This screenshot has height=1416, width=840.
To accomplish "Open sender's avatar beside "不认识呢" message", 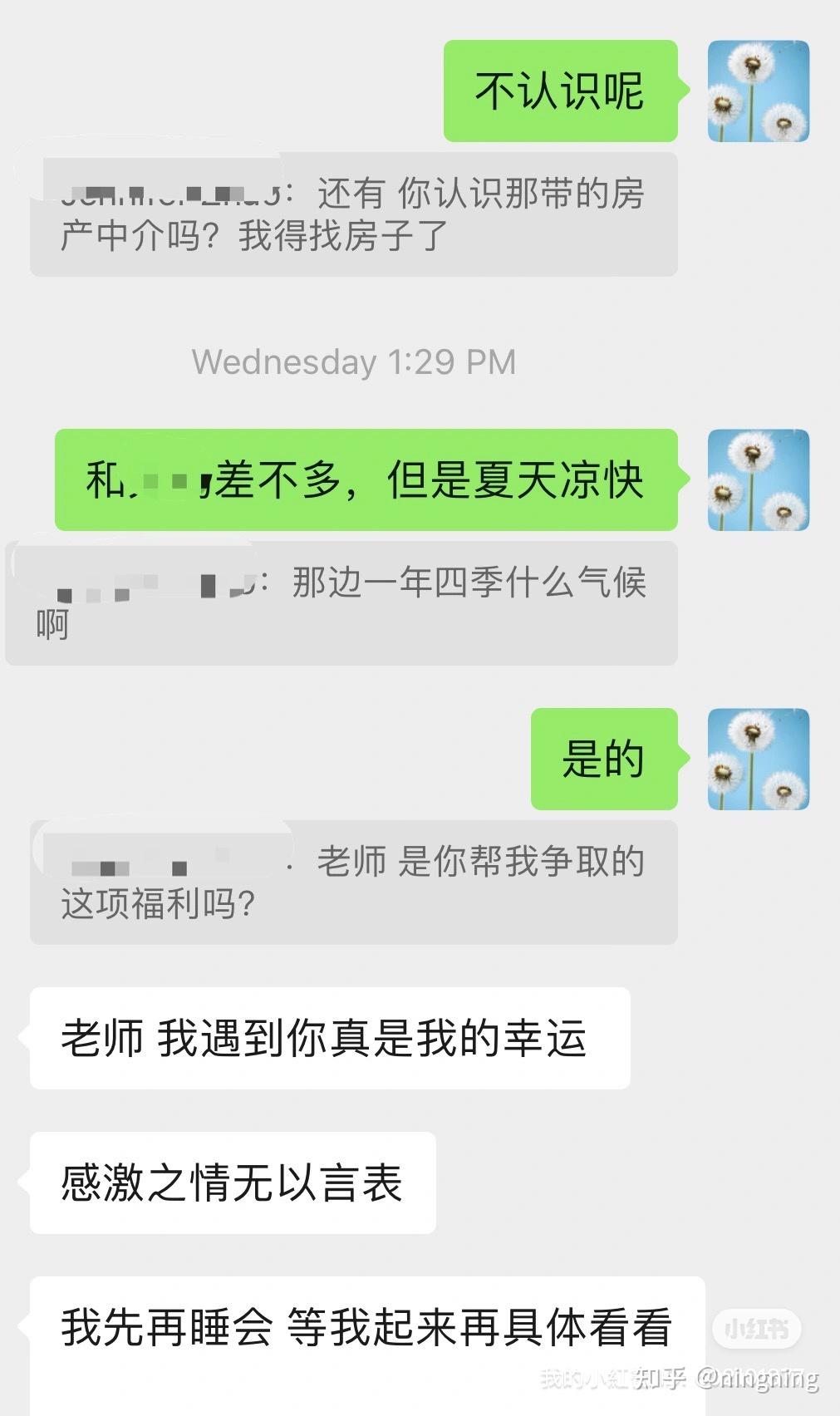I will point(758,91).
